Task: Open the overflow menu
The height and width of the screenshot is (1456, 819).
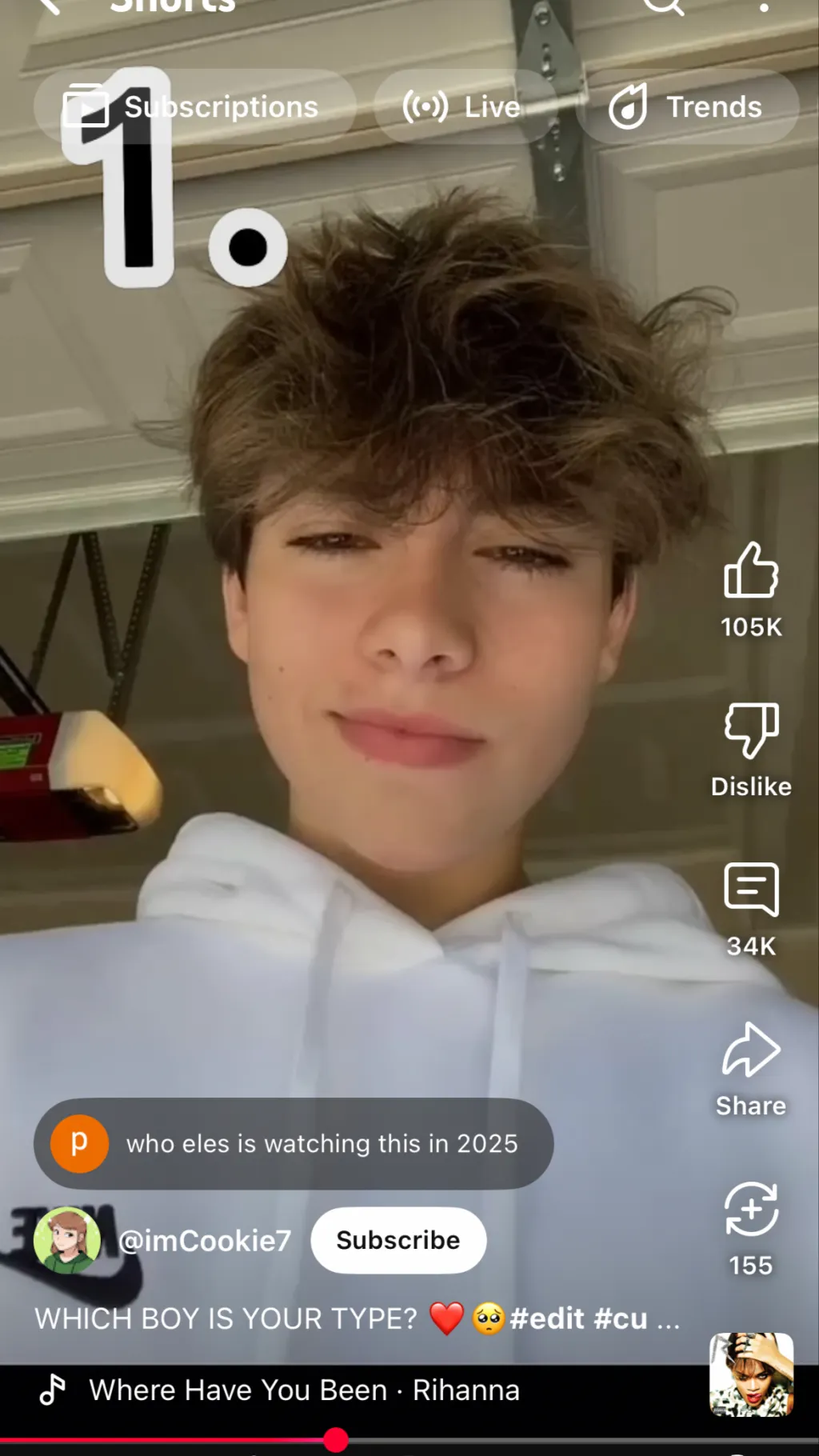Action: point(764,6)
